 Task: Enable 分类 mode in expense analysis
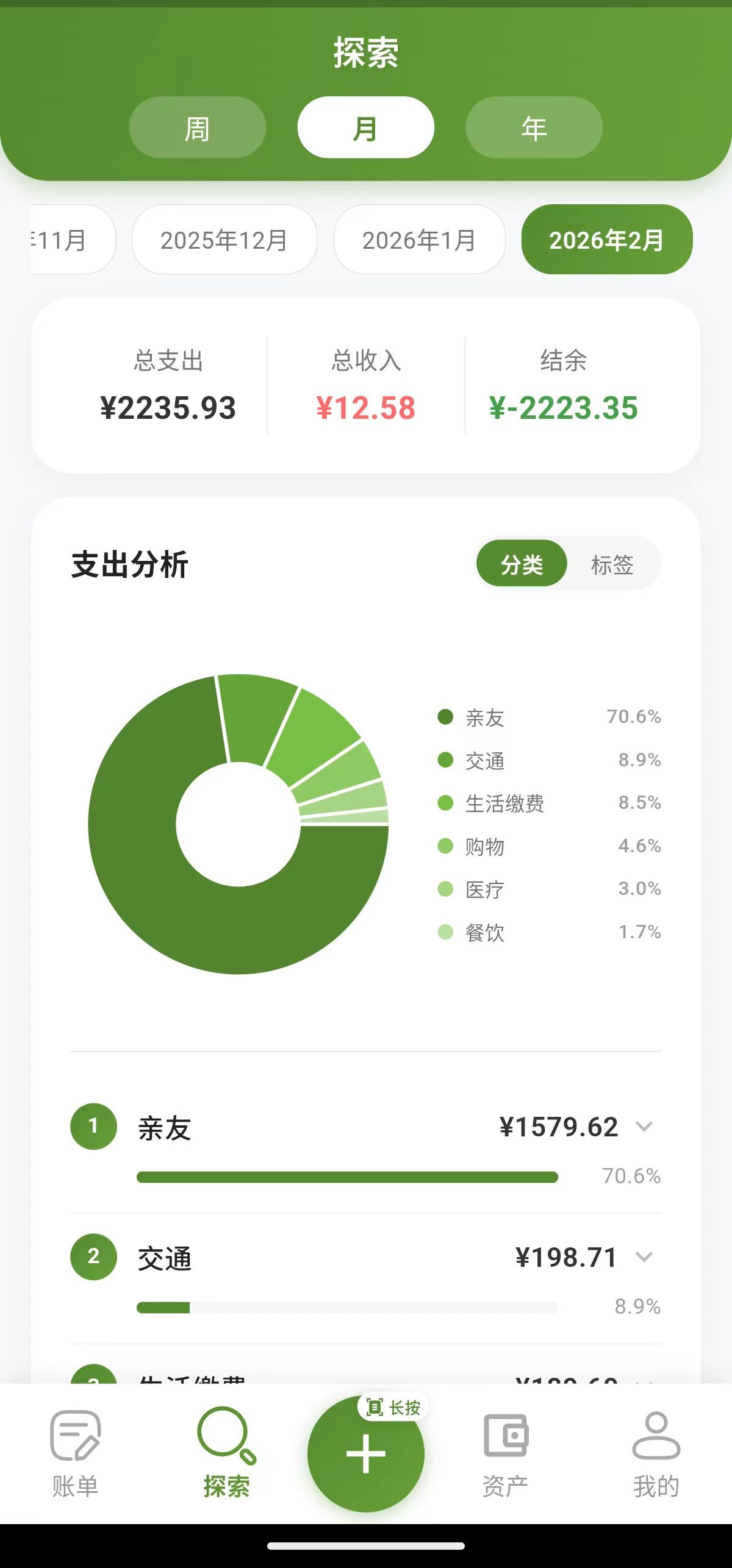tap(522, 564)
